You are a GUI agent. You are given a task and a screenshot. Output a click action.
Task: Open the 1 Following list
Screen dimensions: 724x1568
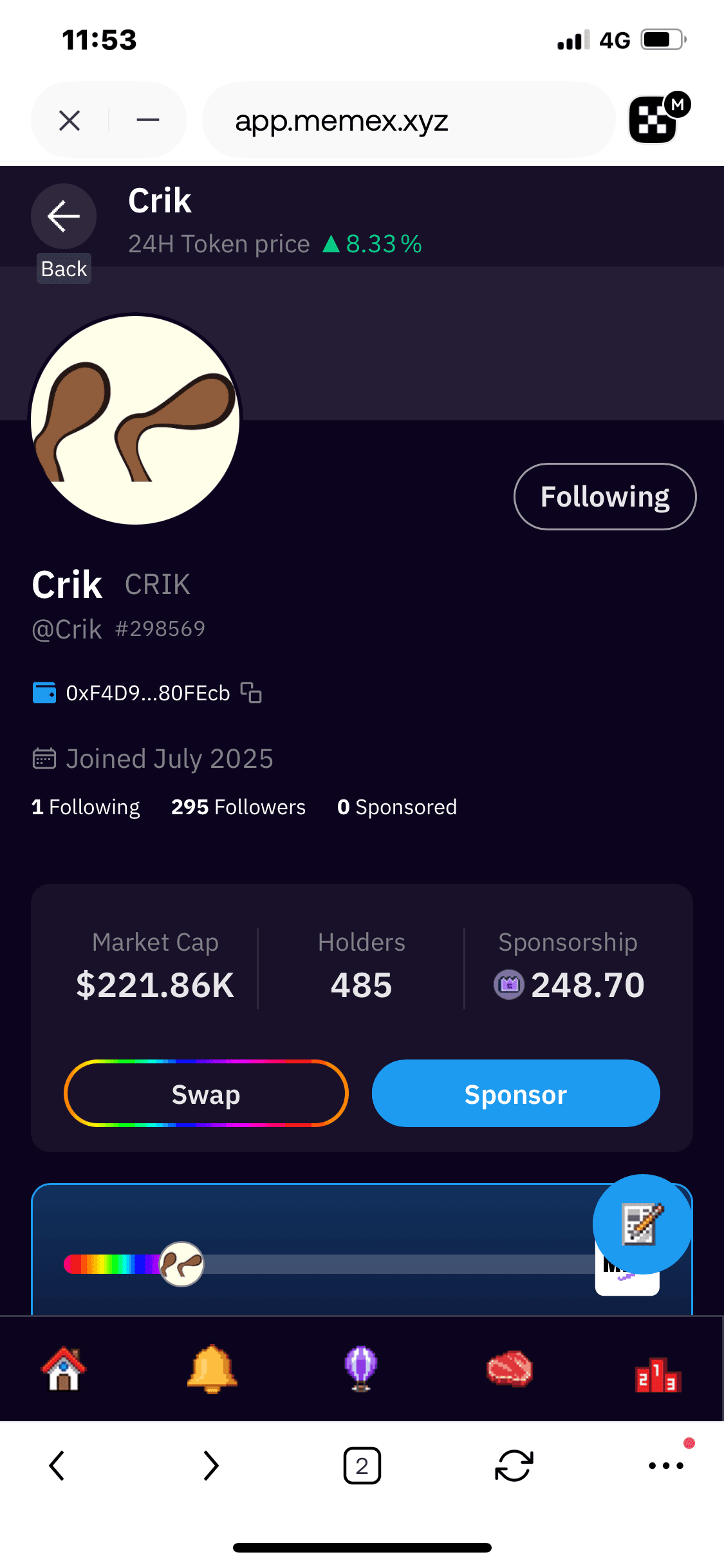point(86,807)
